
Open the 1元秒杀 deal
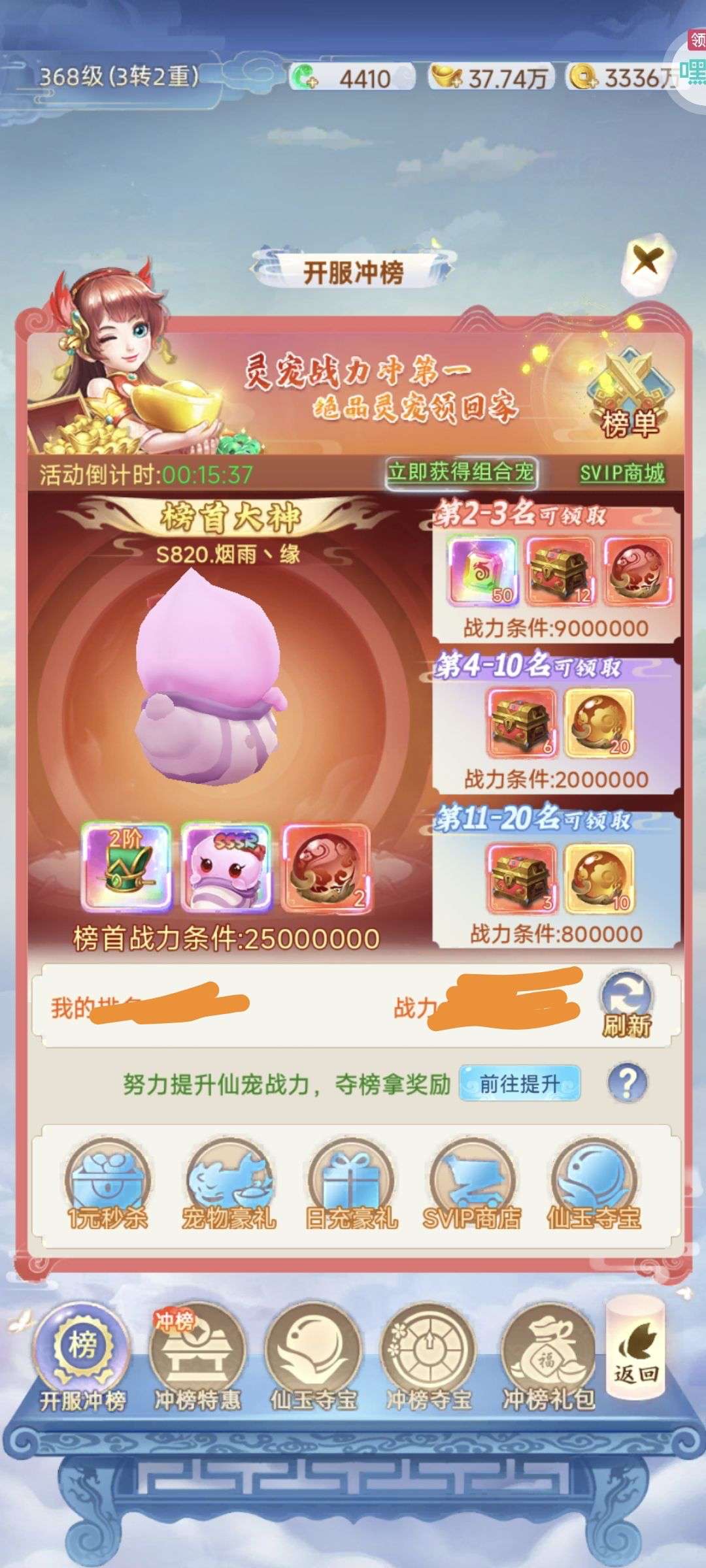click(108, 1184)
